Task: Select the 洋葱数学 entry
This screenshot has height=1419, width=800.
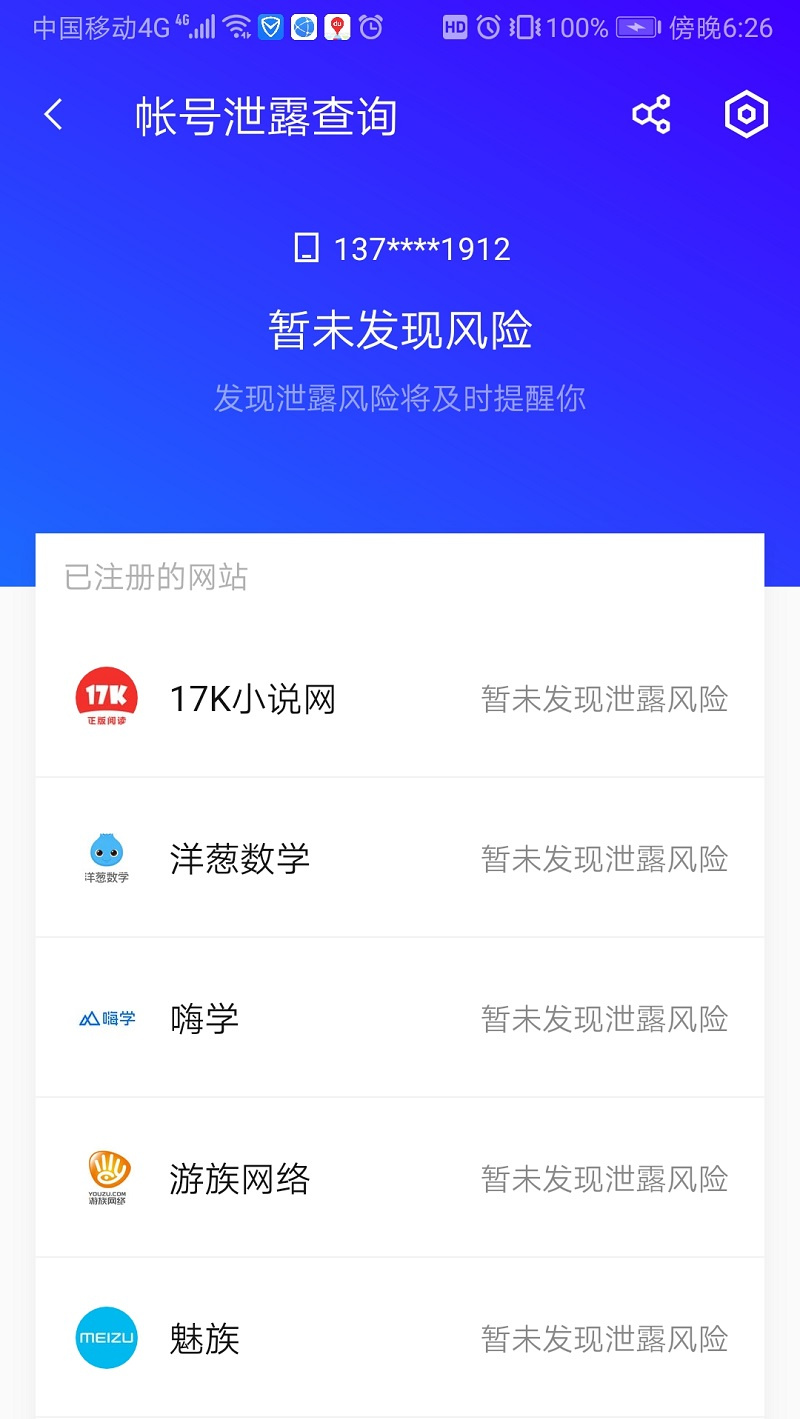Action: pyautogui.click(x=400, y=858)
